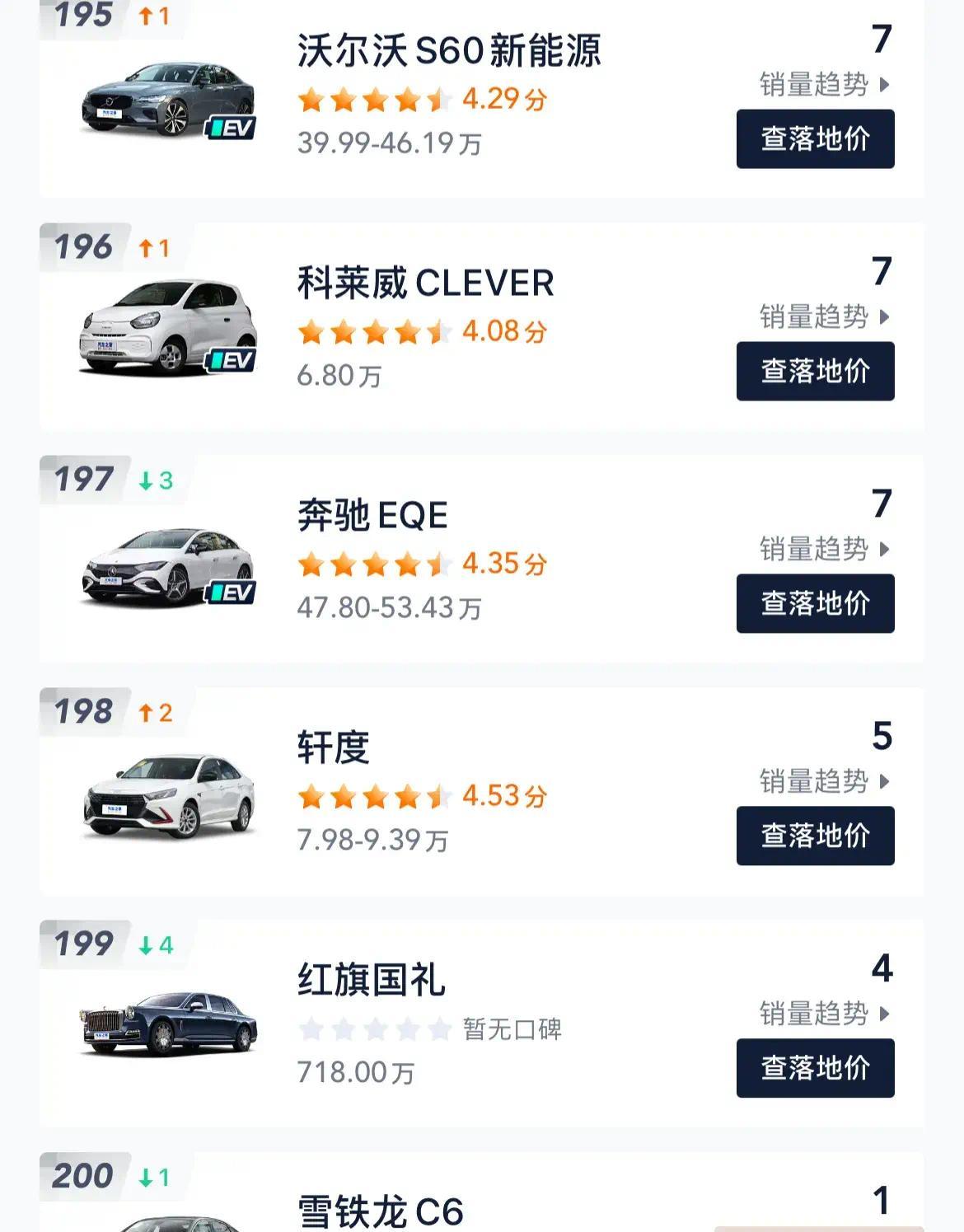The height and width of the screenshot is (1232, 964).
Task: Show 销量趋势 for 奔驰 EQE
Action: click(x=824, y=549)
